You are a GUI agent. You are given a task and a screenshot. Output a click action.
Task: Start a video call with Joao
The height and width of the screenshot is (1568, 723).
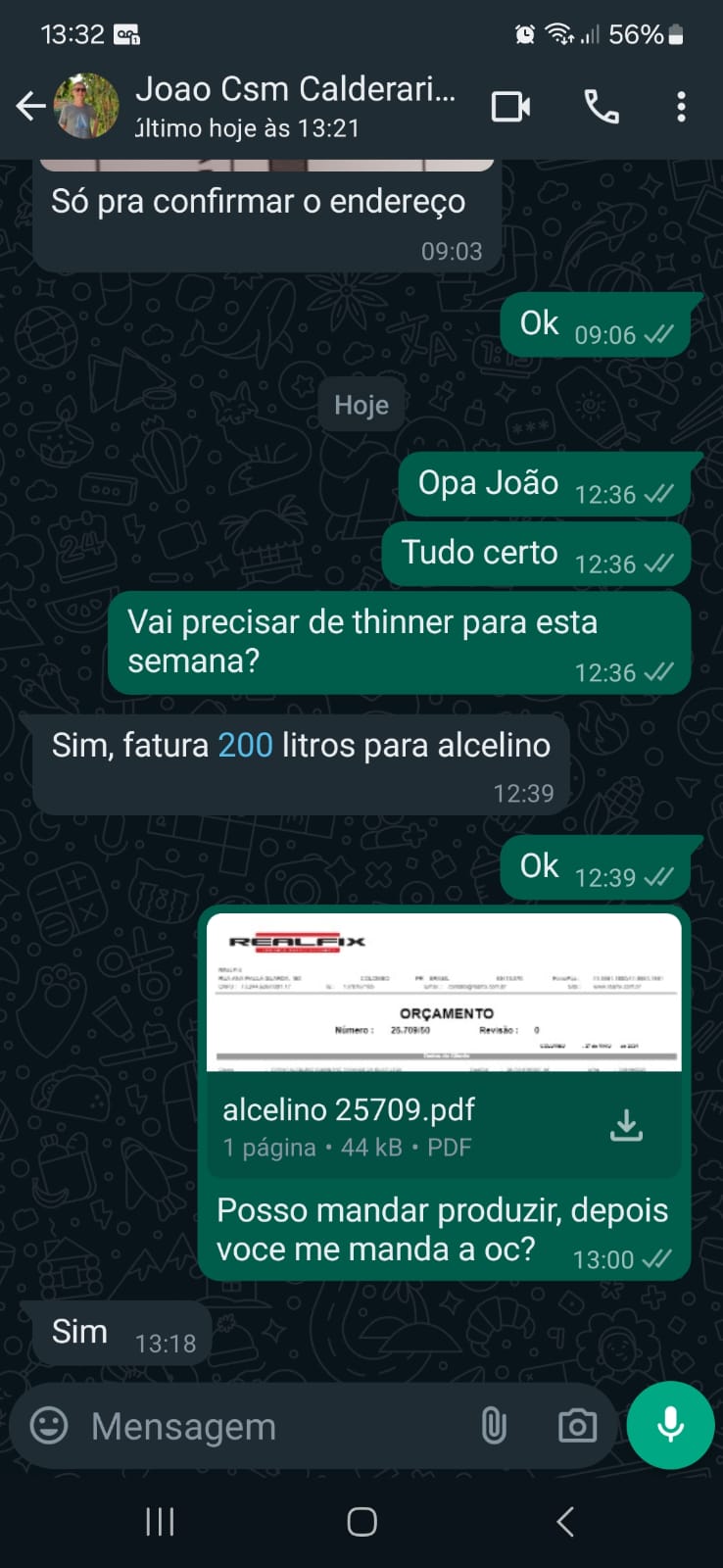[x=510, y=106]
